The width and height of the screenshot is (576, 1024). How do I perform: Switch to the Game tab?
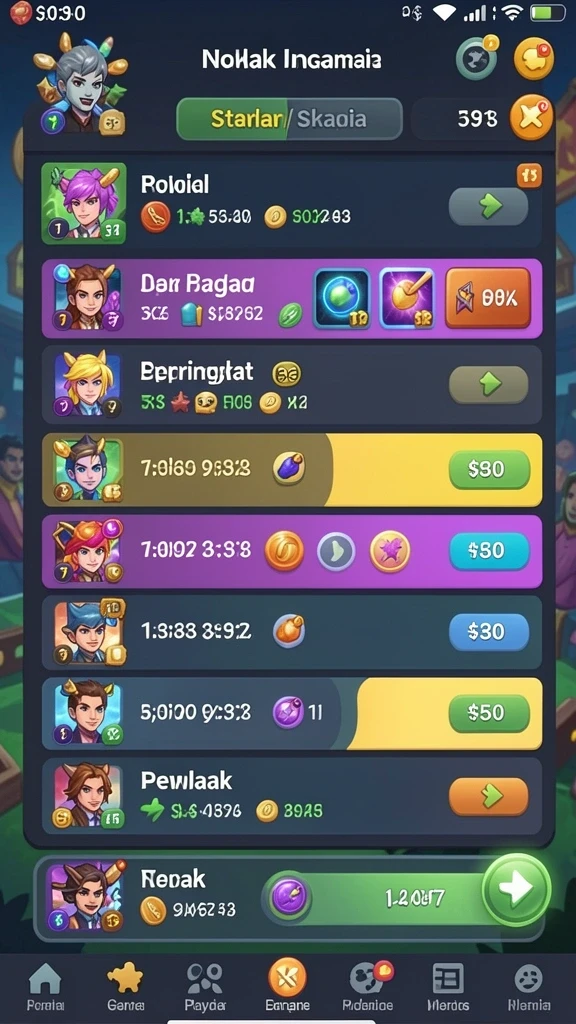click(x=125, y=987)
